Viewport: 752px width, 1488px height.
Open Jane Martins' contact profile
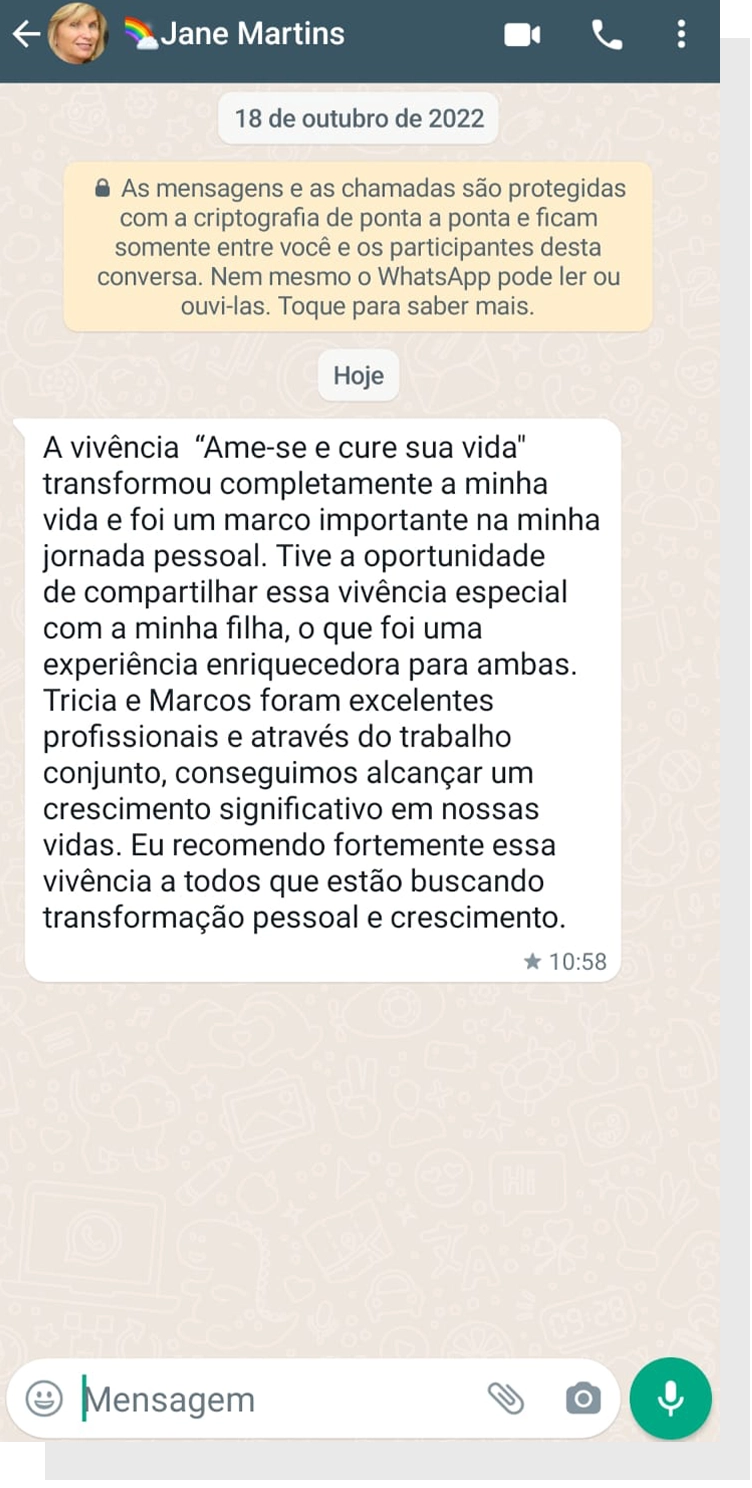tap(250, 34)
